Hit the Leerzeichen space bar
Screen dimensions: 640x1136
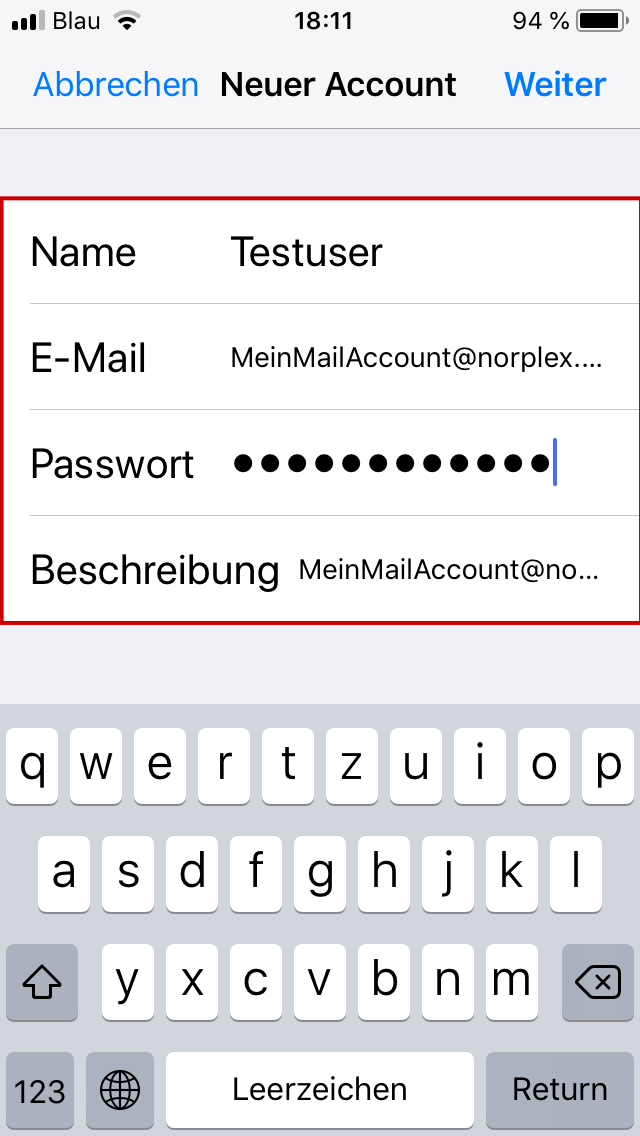pyautogui.click(x=320, y=1090)
